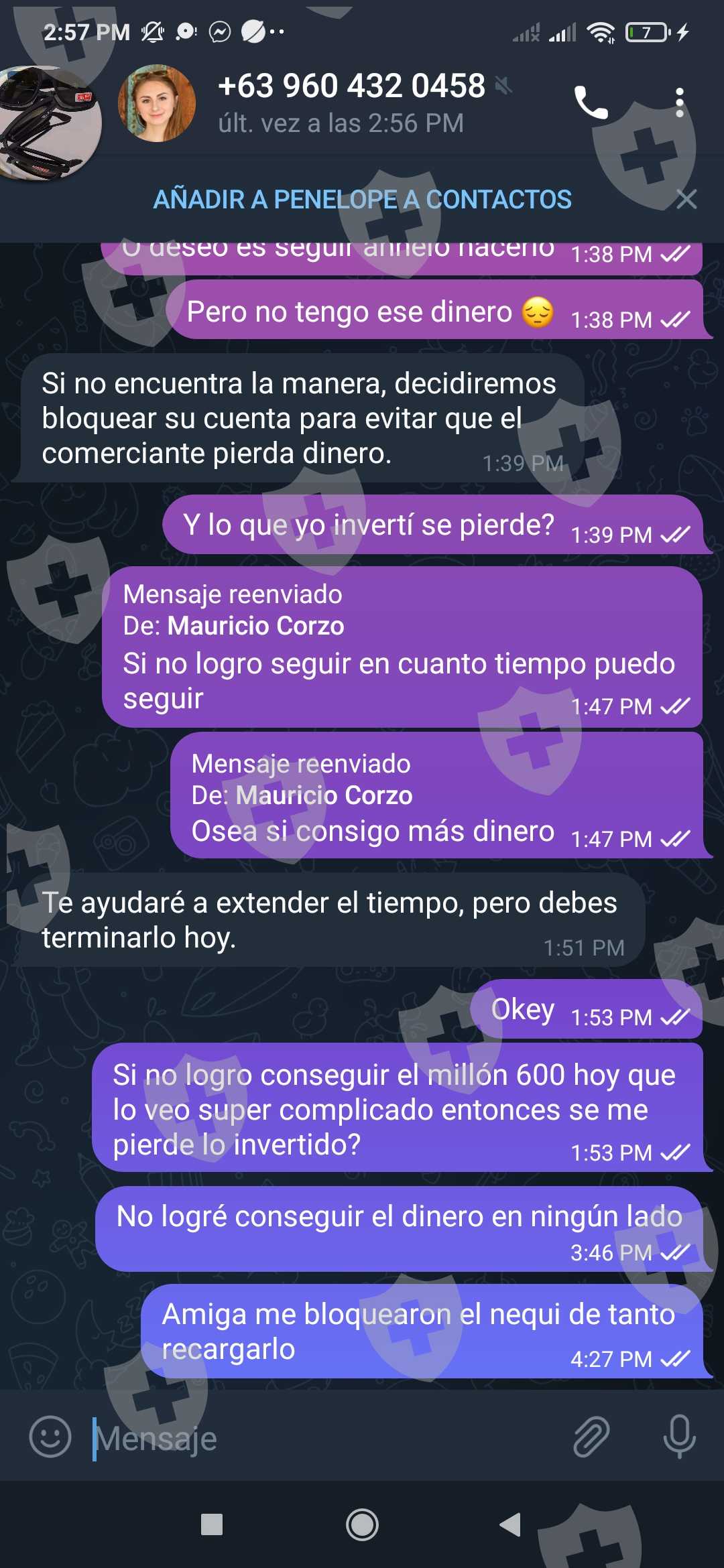Dismiss the add-to-contacts banner
The width and height of the screenshot is (724, 1568).
(x=686, y=199)
